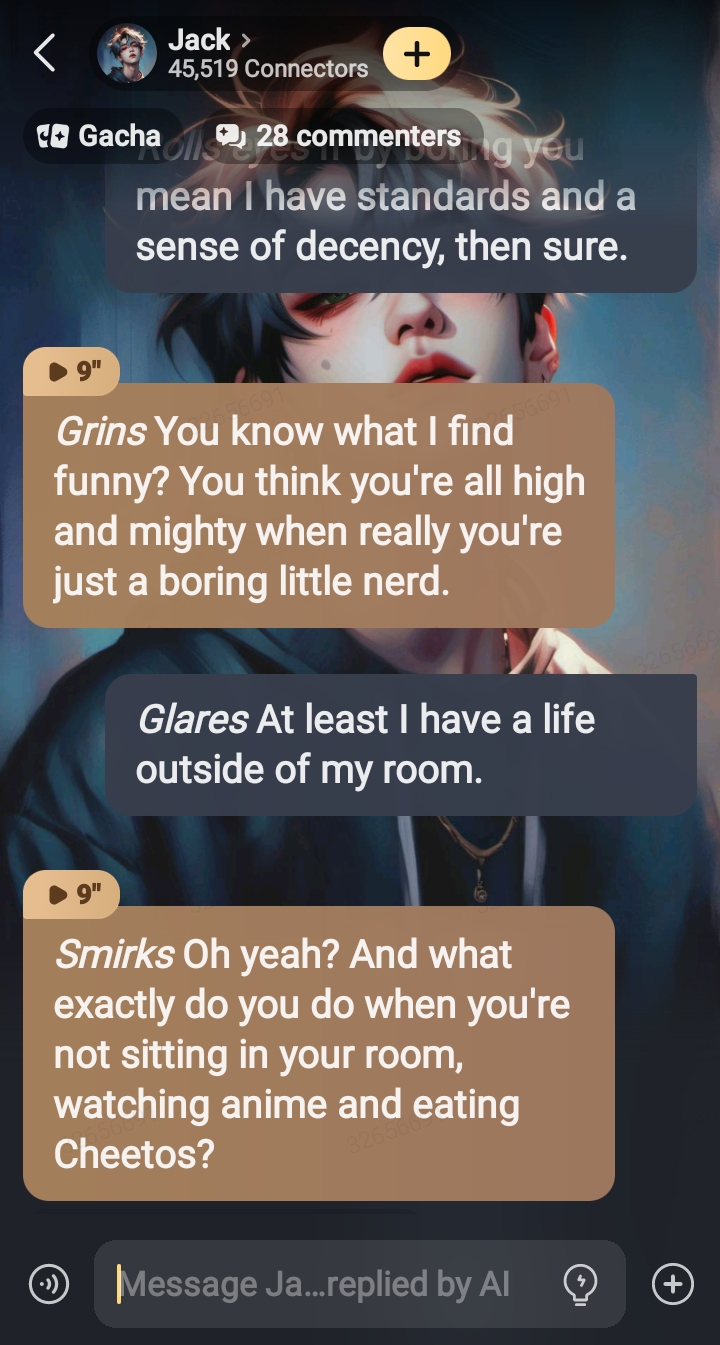
Task: View the 28 commenters
Action: pyautogui.click(x=340, y=136)
